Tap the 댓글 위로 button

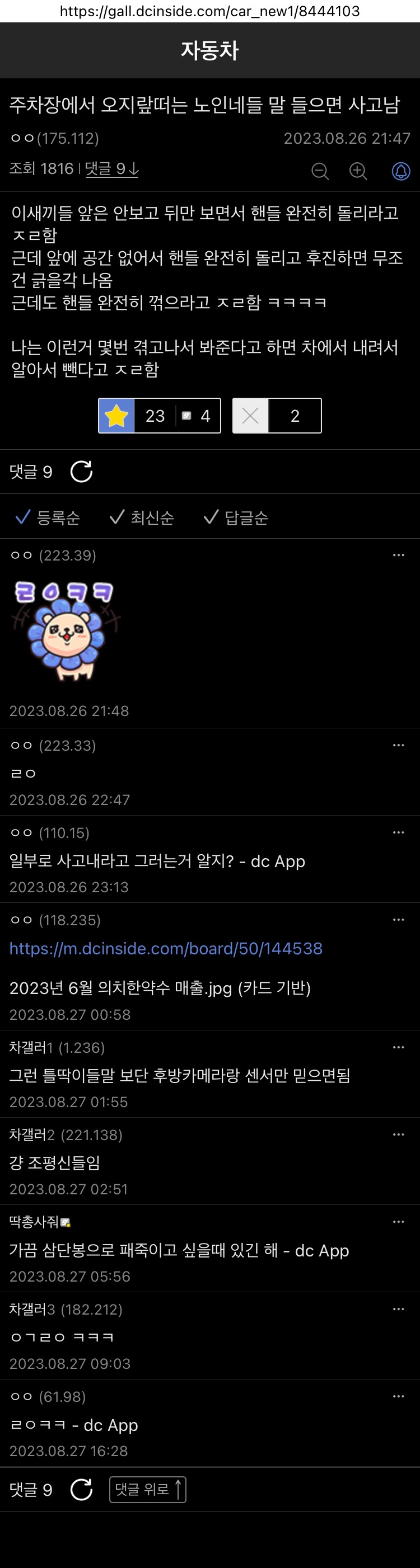pyautogui.click(x=147, y=1490)
